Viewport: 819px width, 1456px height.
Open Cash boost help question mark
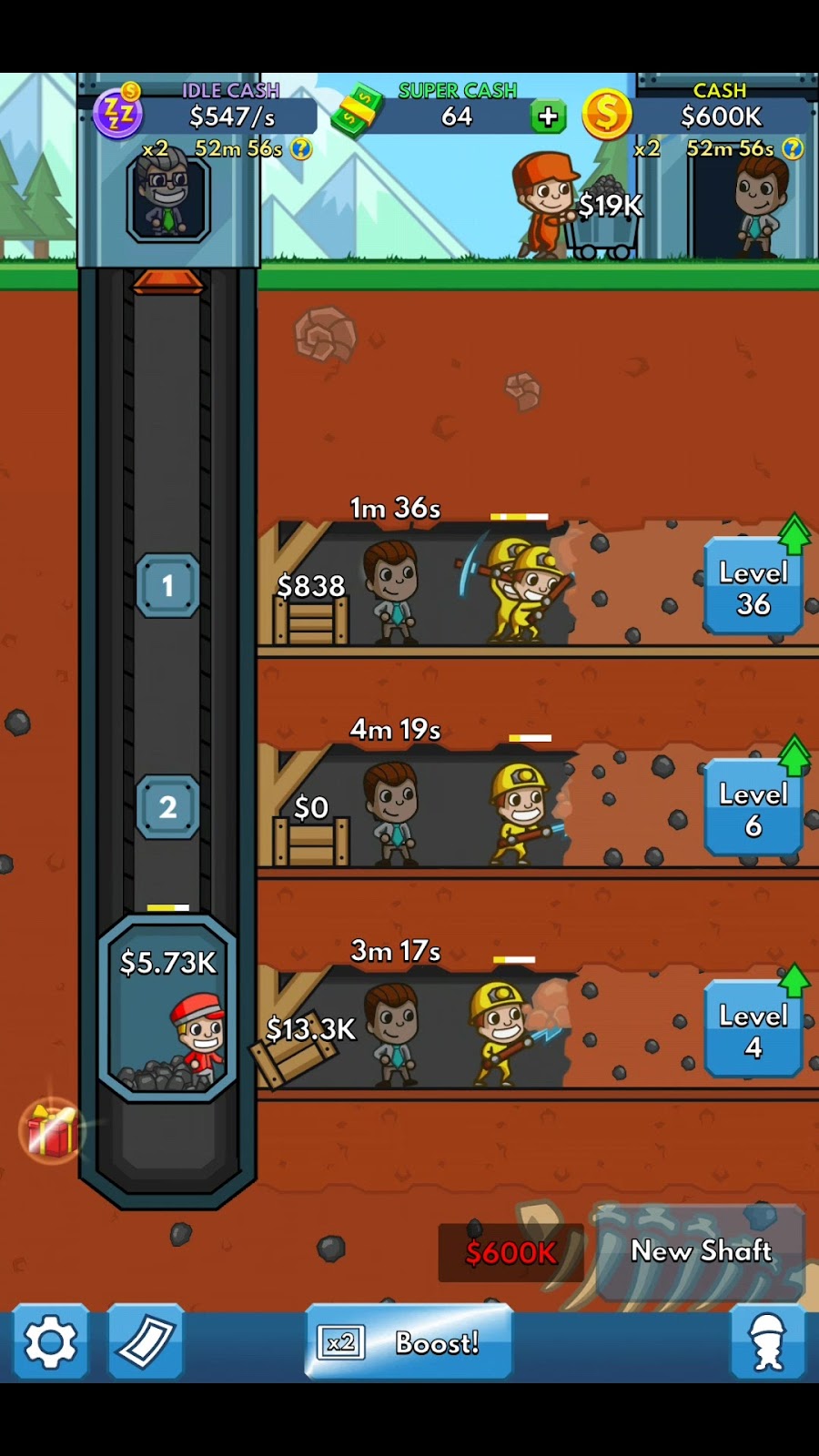point(793,148)
